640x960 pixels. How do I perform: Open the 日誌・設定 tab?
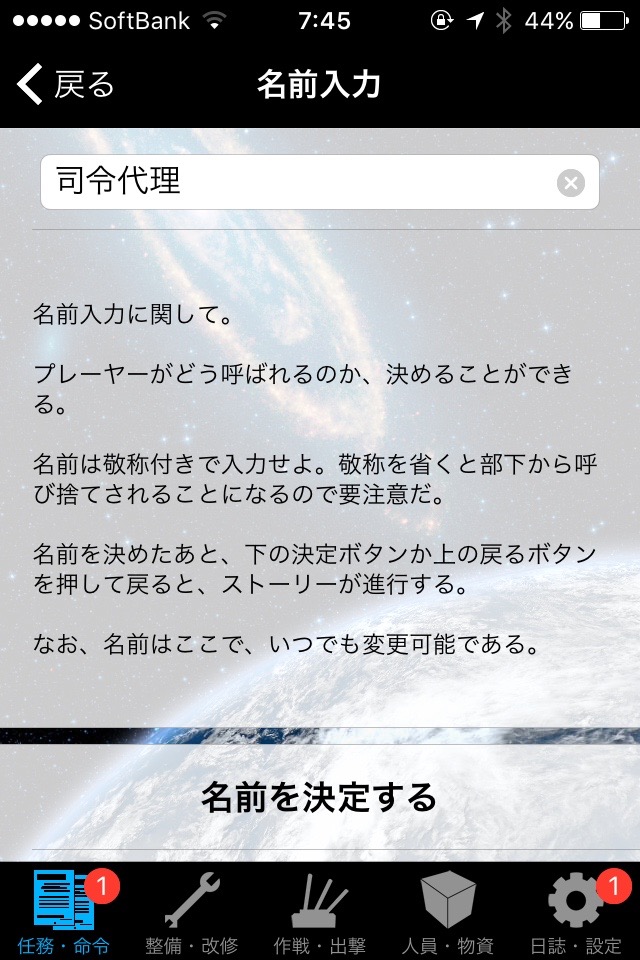(x=576, y=911)
